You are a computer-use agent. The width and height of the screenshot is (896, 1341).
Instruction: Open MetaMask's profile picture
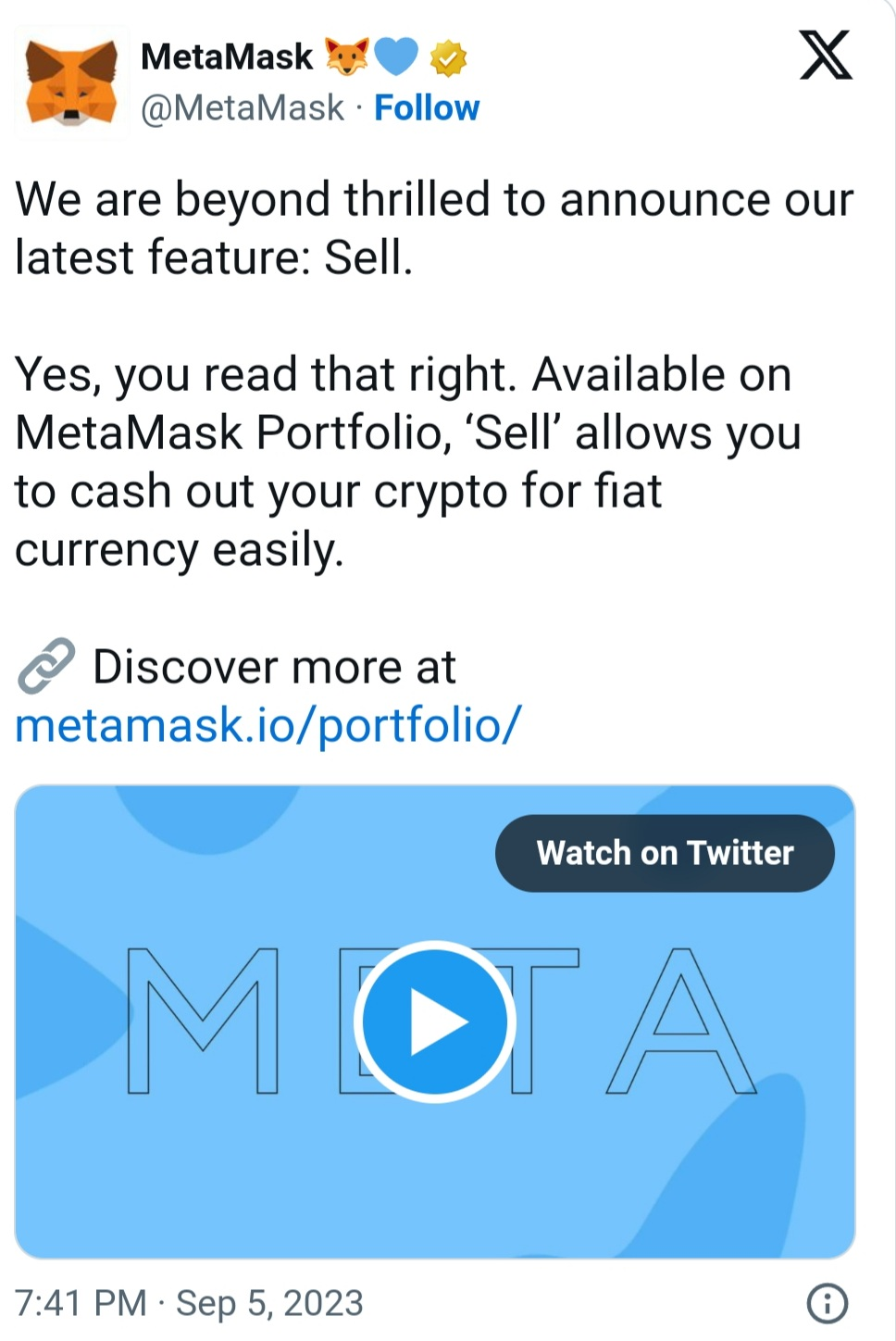coord(71,82)
